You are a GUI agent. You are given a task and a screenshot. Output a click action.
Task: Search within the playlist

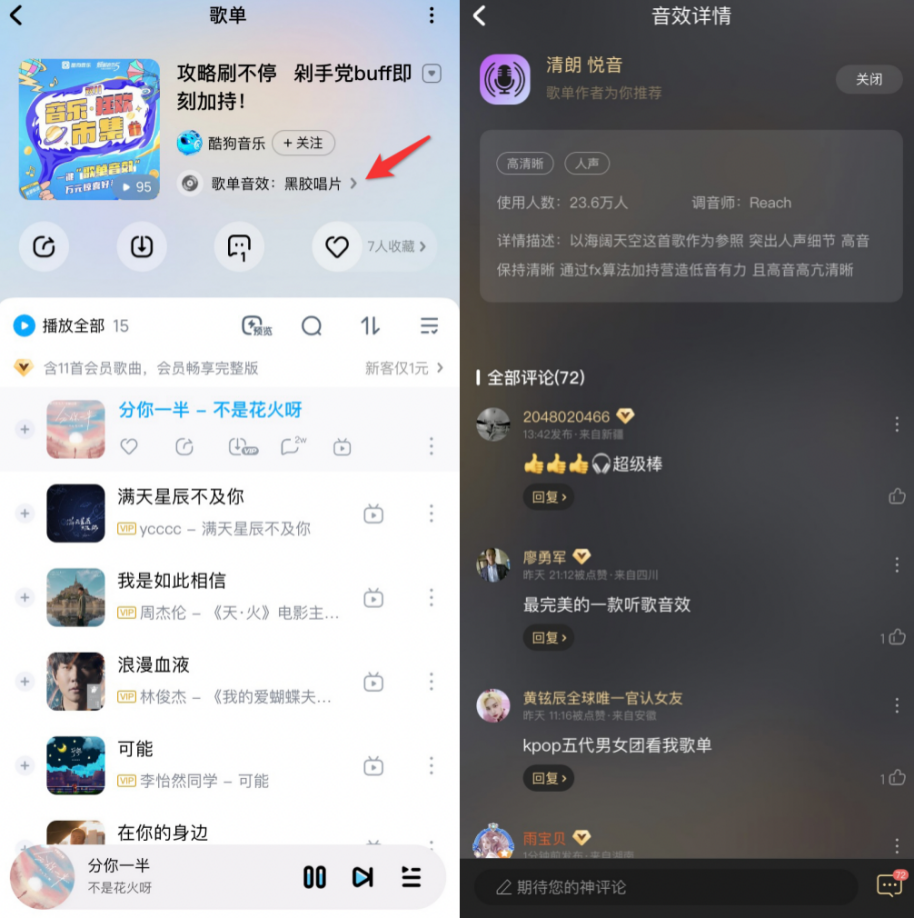point(312,326)
